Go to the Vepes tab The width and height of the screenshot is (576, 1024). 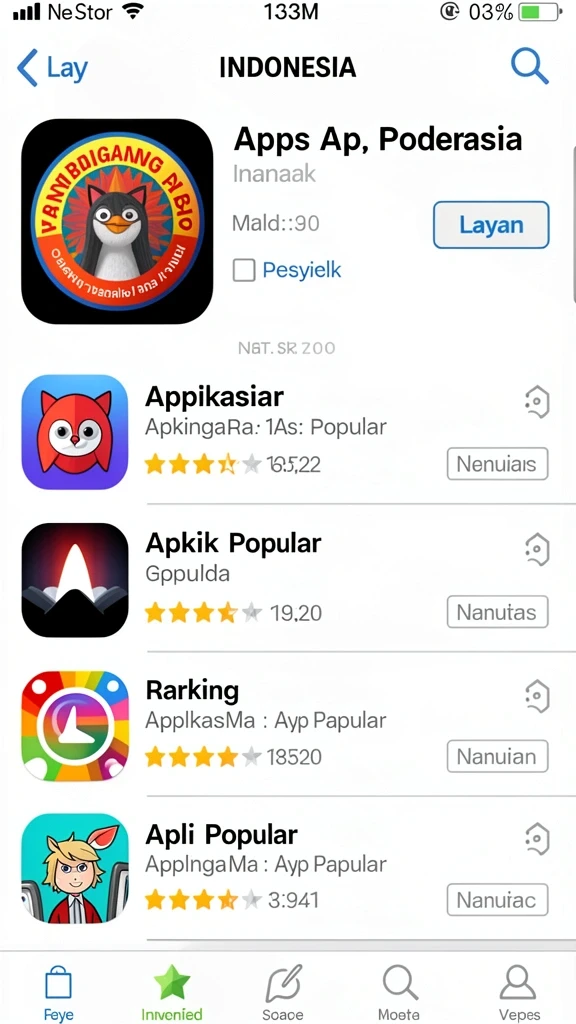519,991
